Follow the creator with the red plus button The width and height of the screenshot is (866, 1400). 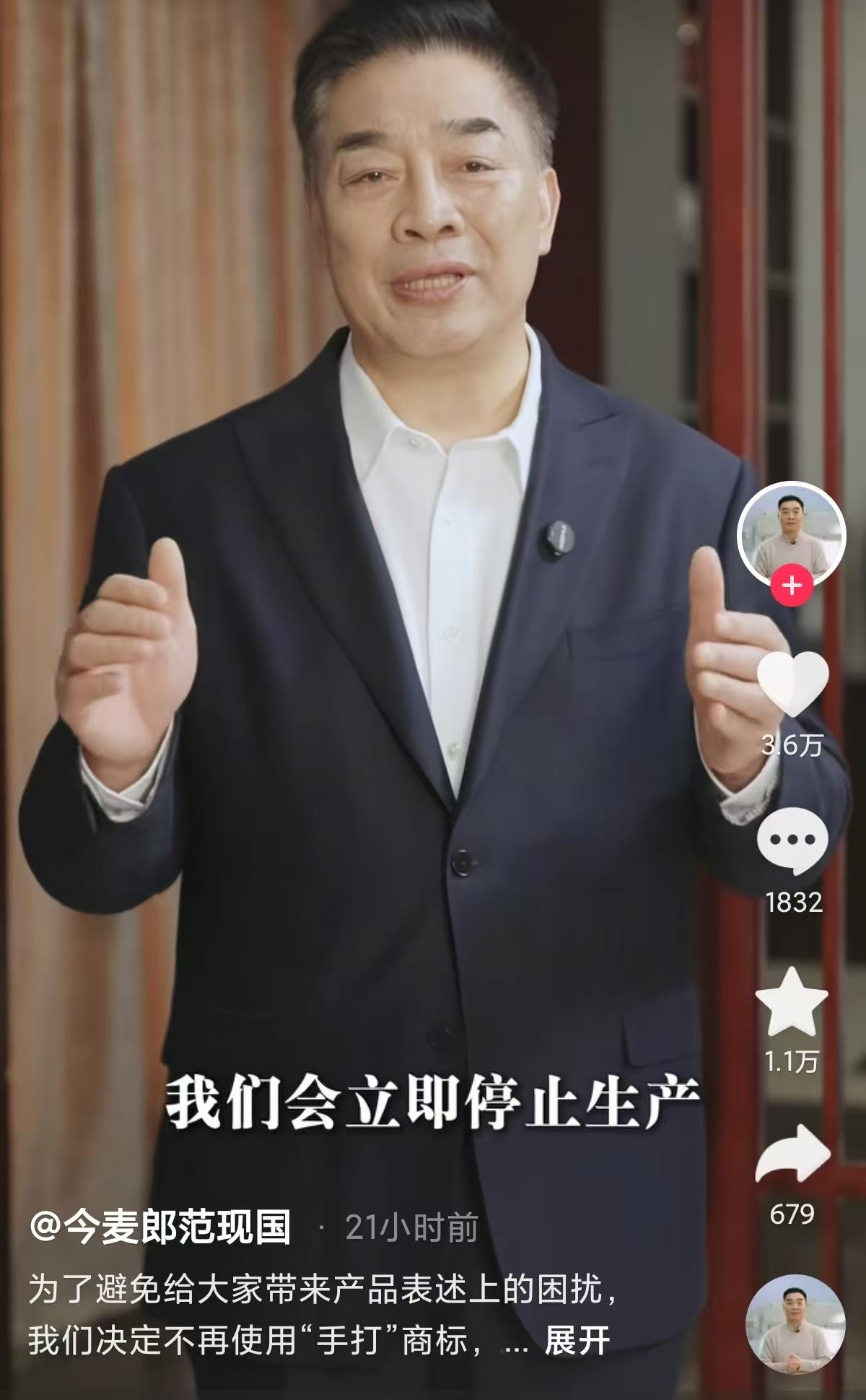[x=792, y=584]
